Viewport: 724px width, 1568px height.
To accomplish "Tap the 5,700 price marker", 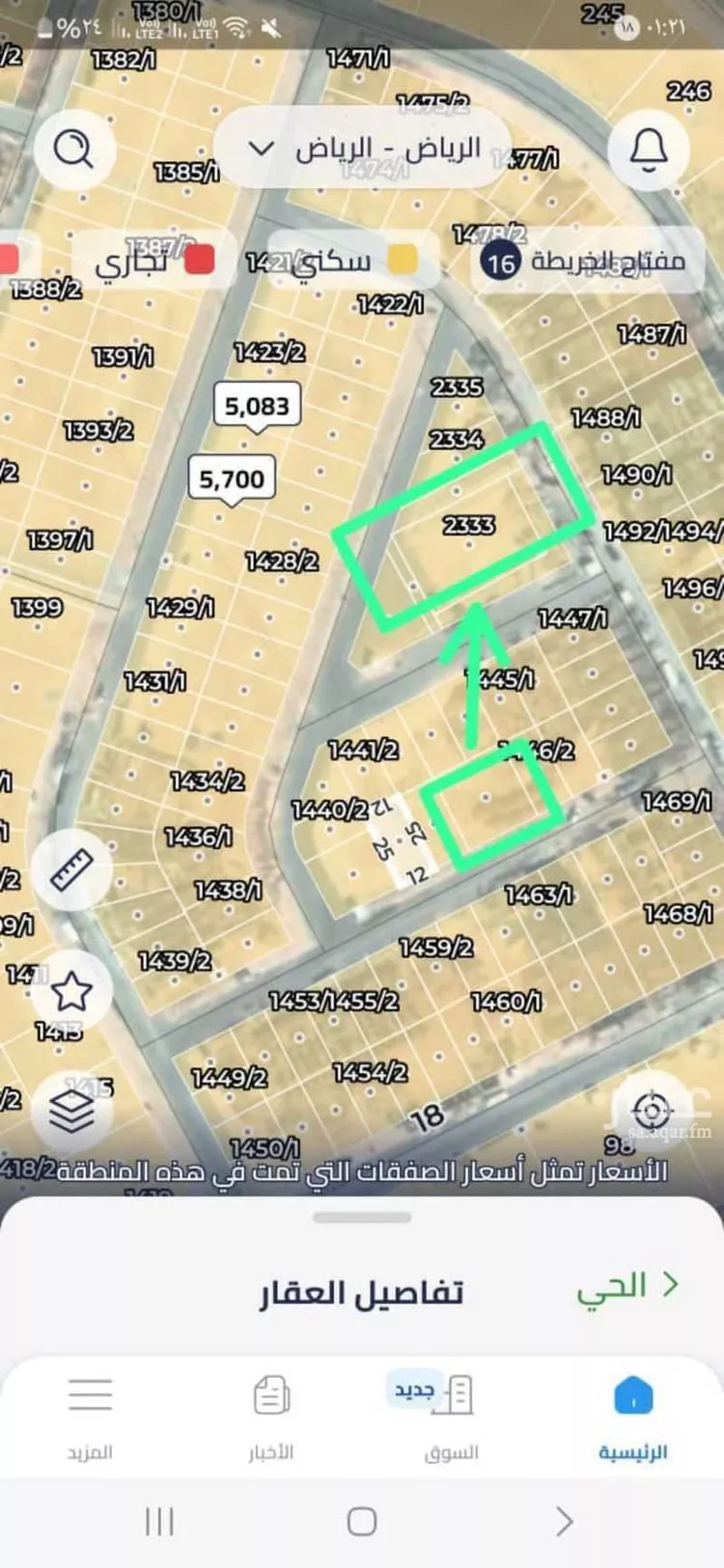I will tap(231, 479).
